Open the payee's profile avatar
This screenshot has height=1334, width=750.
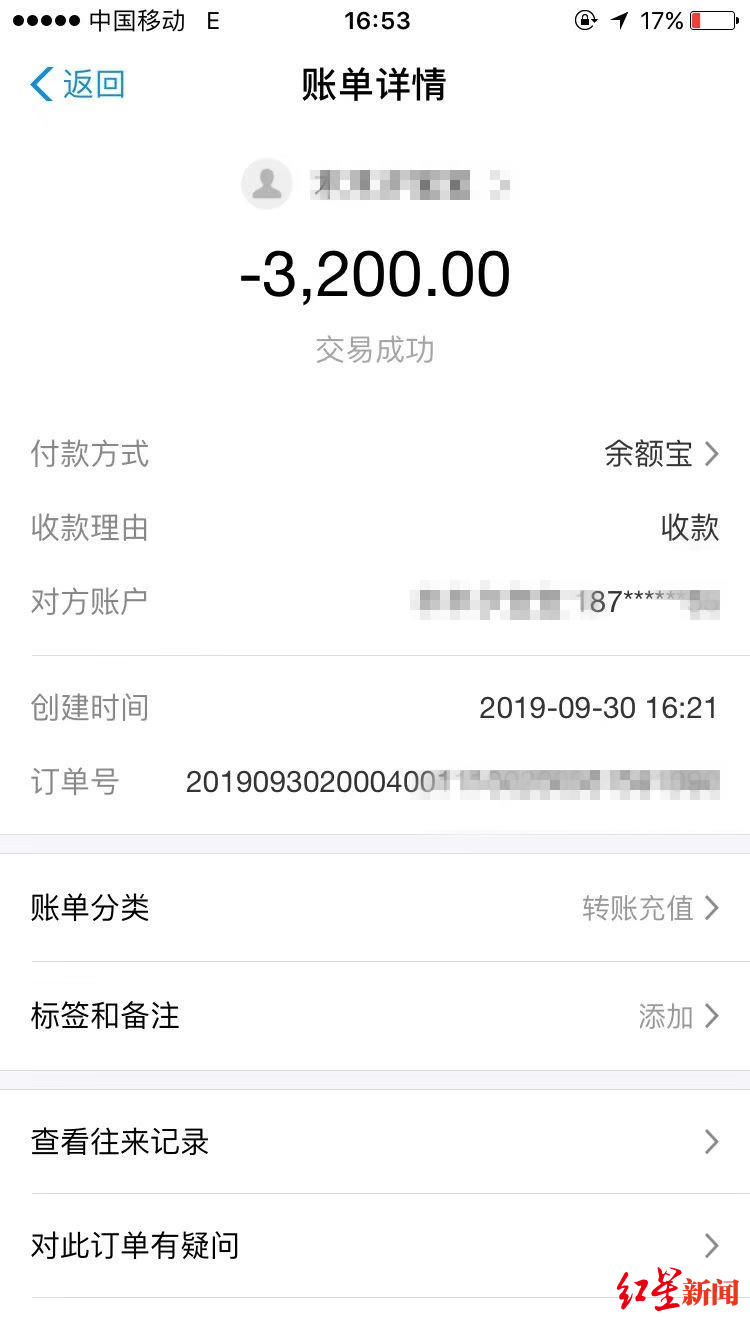coord(267,184)
